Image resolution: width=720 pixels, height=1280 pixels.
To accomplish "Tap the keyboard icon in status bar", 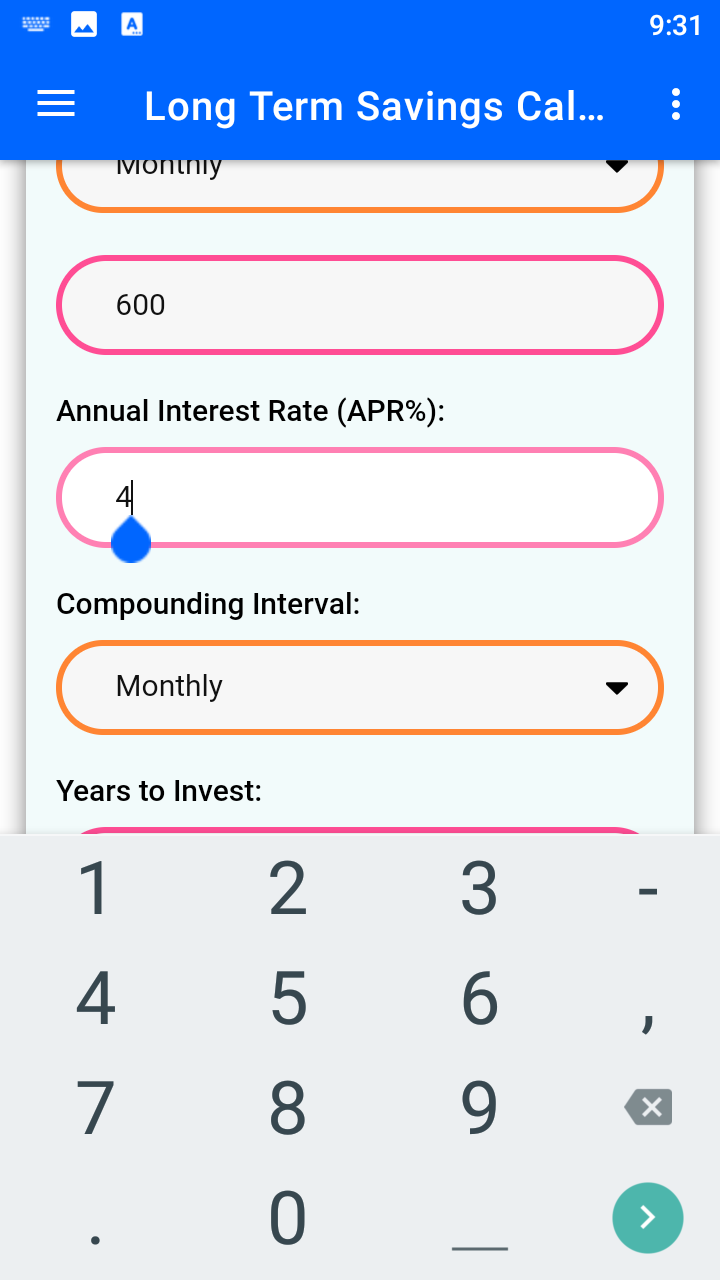I will (x=36, y=22).
